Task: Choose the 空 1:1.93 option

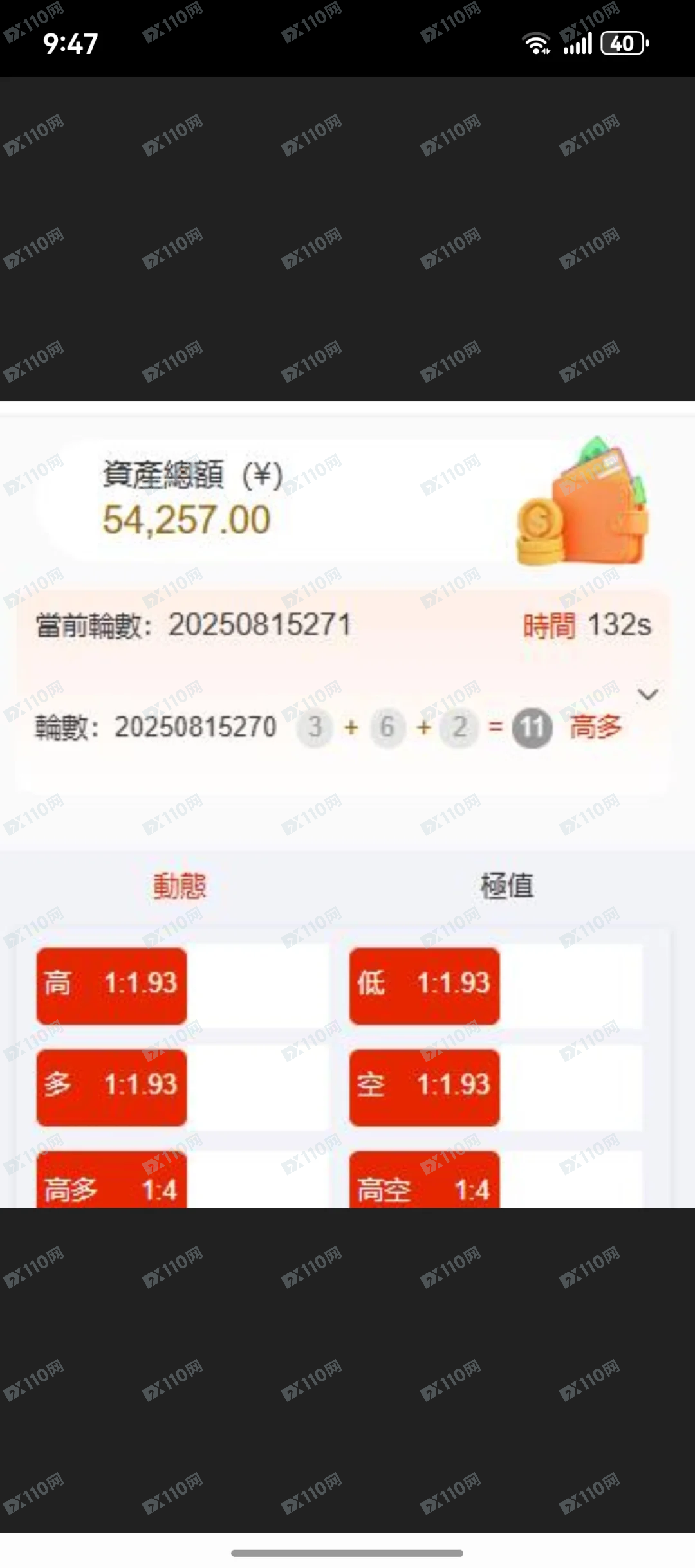Action: [x=425, y=1086]
